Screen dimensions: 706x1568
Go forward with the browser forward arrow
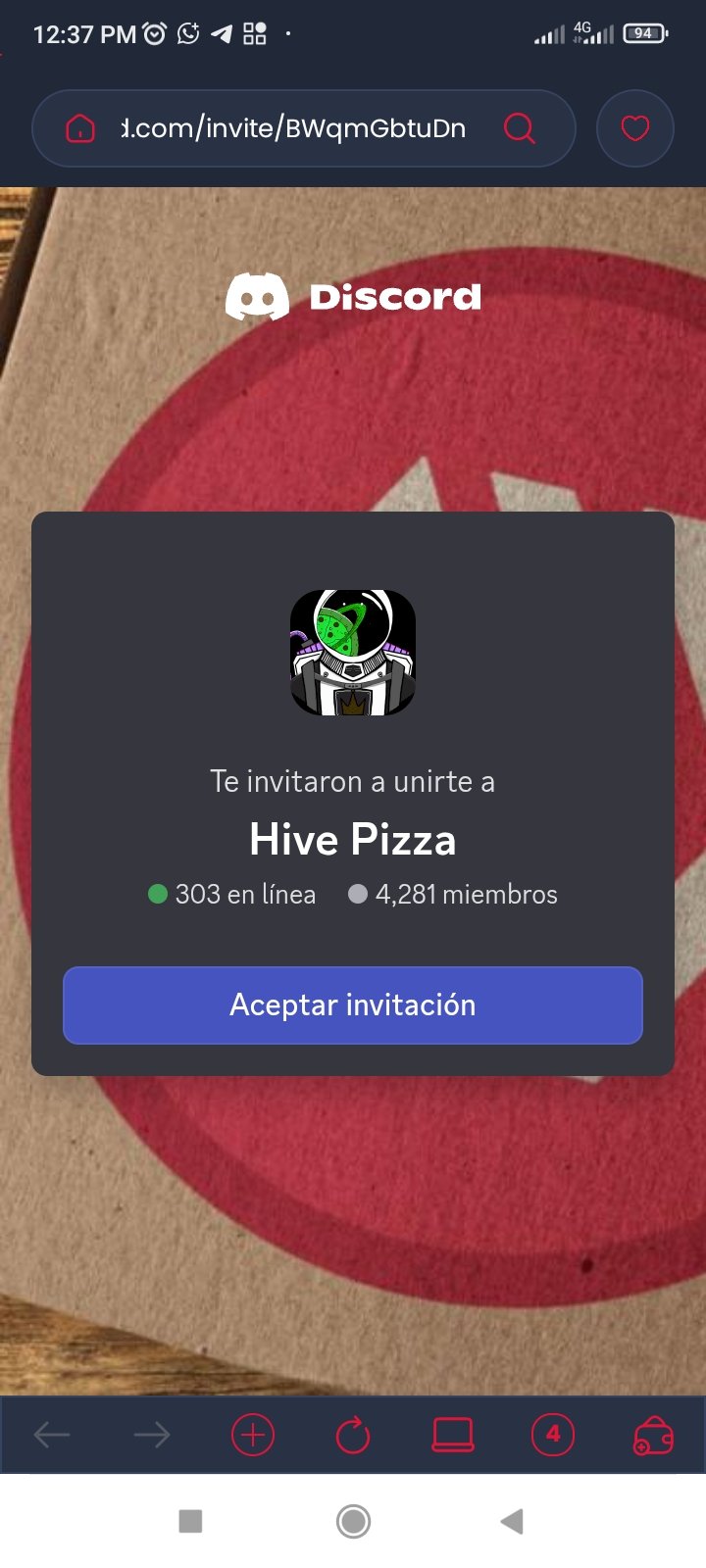[152, 1436]
